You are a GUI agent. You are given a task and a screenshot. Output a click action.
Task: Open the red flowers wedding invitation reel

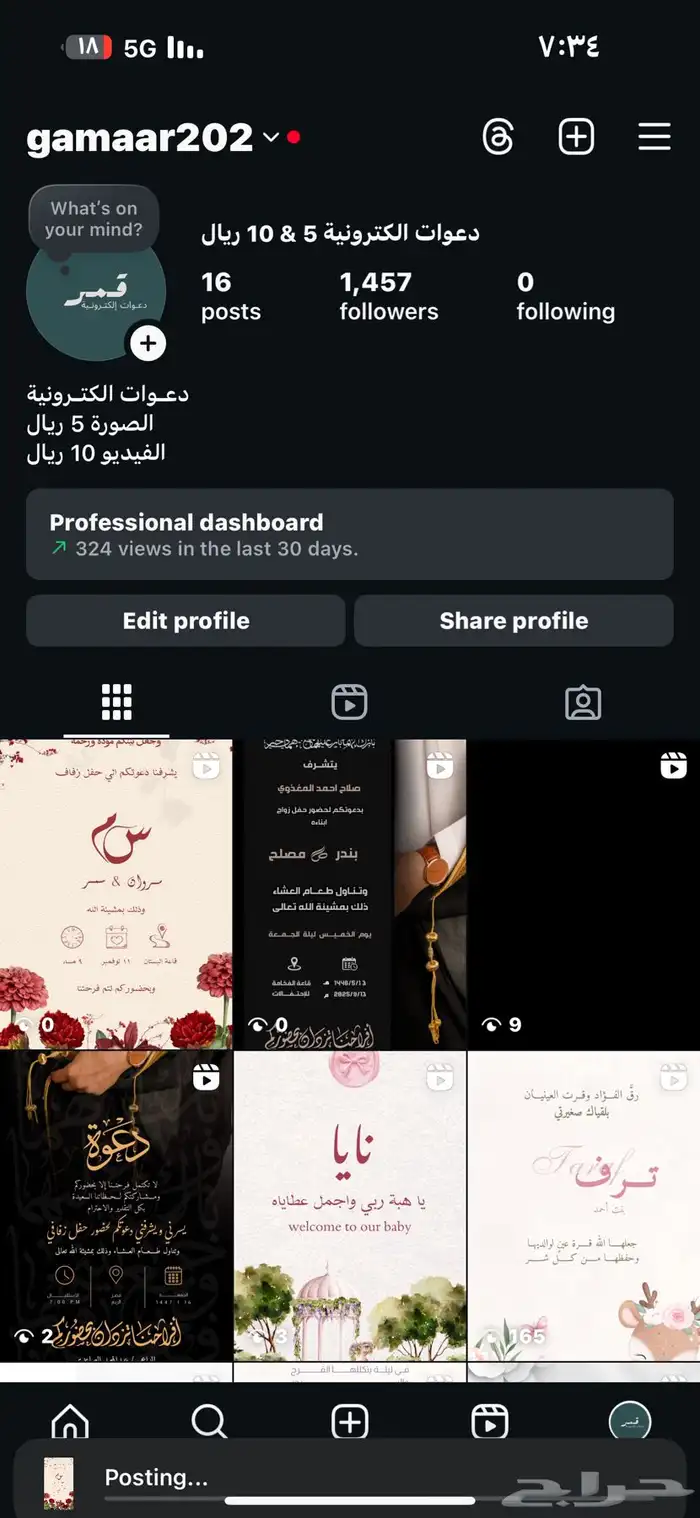click(115, 894)
